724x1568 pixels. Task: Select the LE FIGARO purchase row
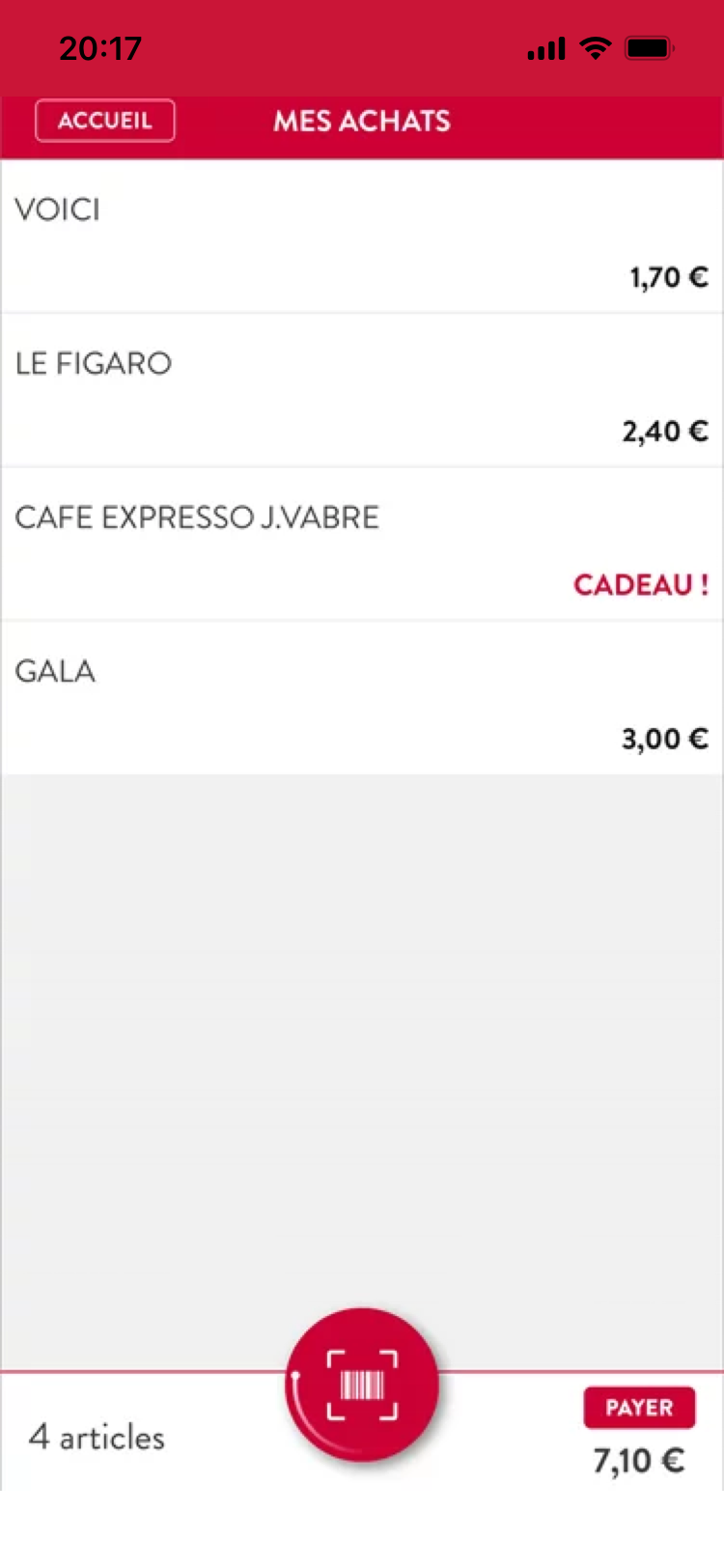point(362,391)
